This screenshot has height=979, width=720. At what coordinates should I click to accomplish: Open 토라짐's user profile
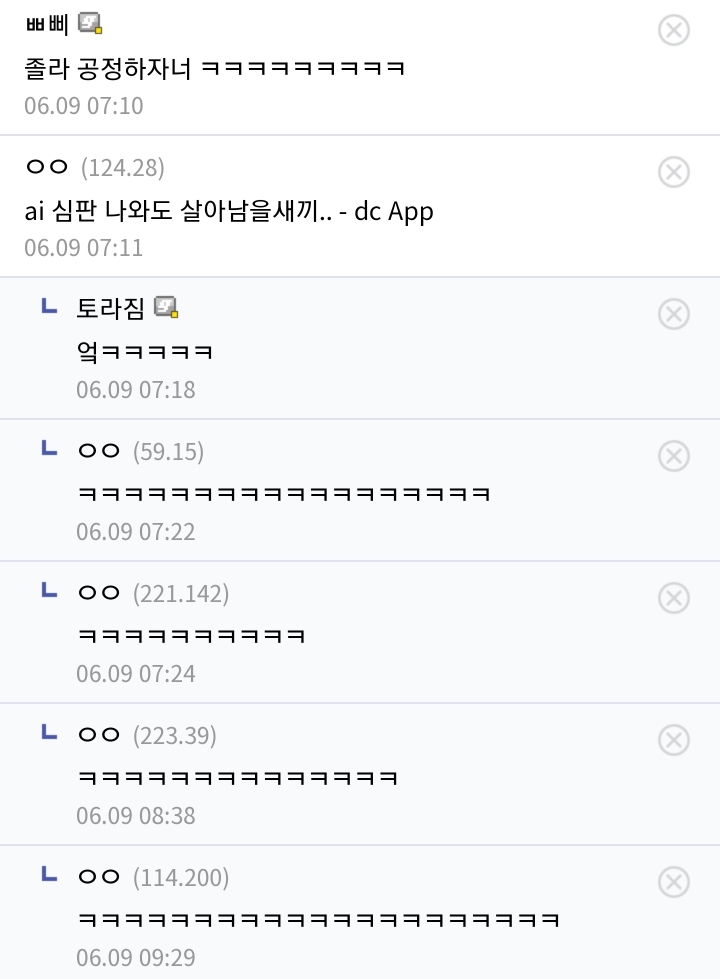(x=111, y=308)
